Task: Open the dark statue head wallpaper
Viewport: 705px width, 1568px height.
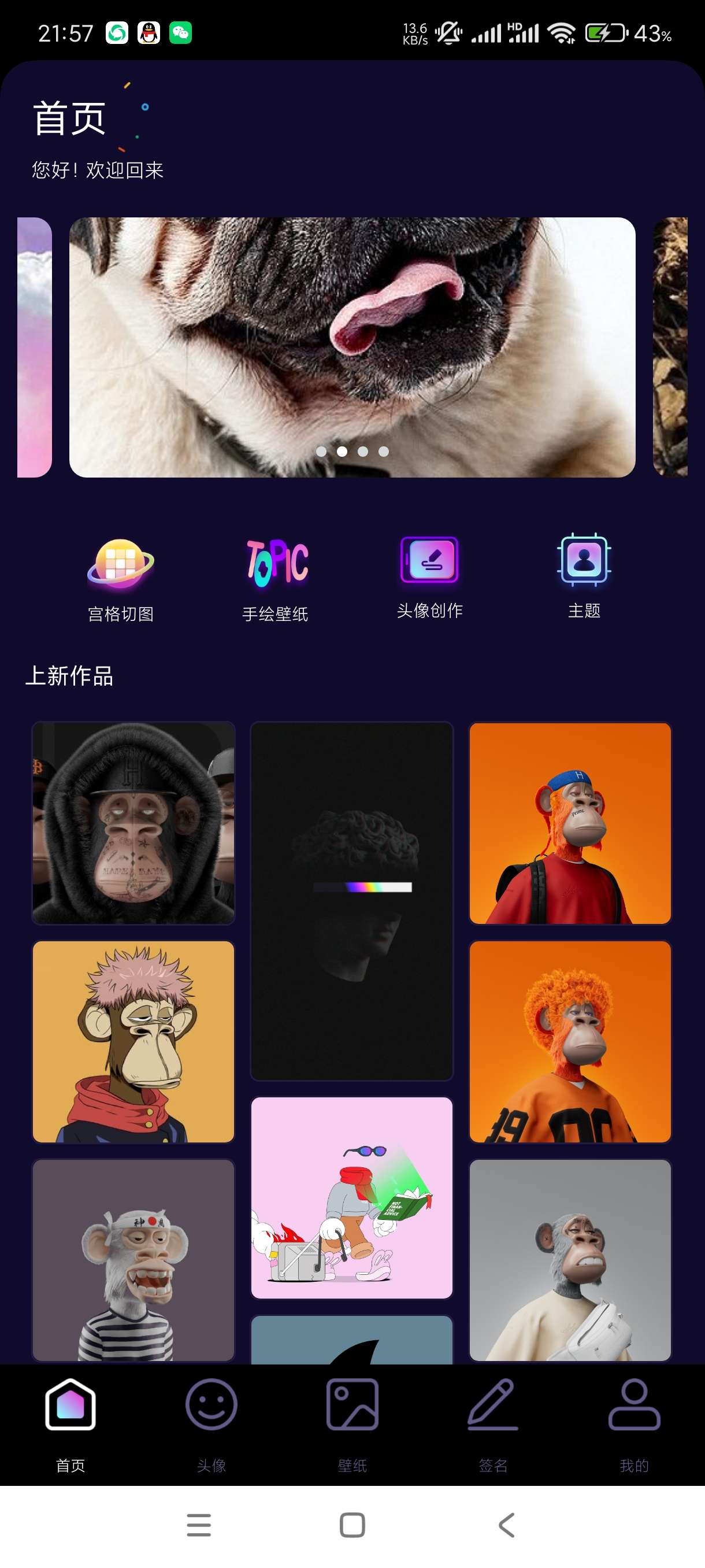Action: (351, 901)
